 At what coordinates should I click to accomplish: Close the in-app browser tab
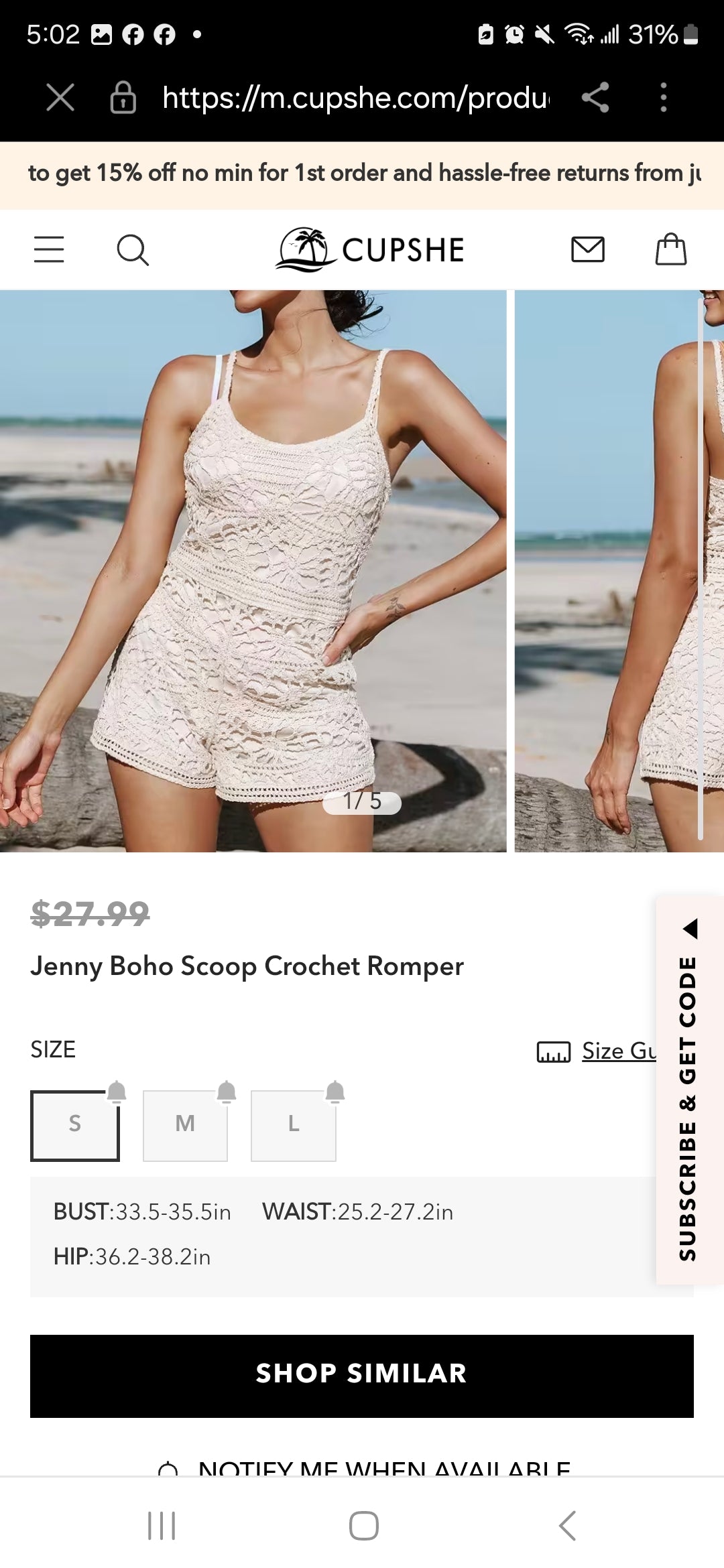(60, 98)
